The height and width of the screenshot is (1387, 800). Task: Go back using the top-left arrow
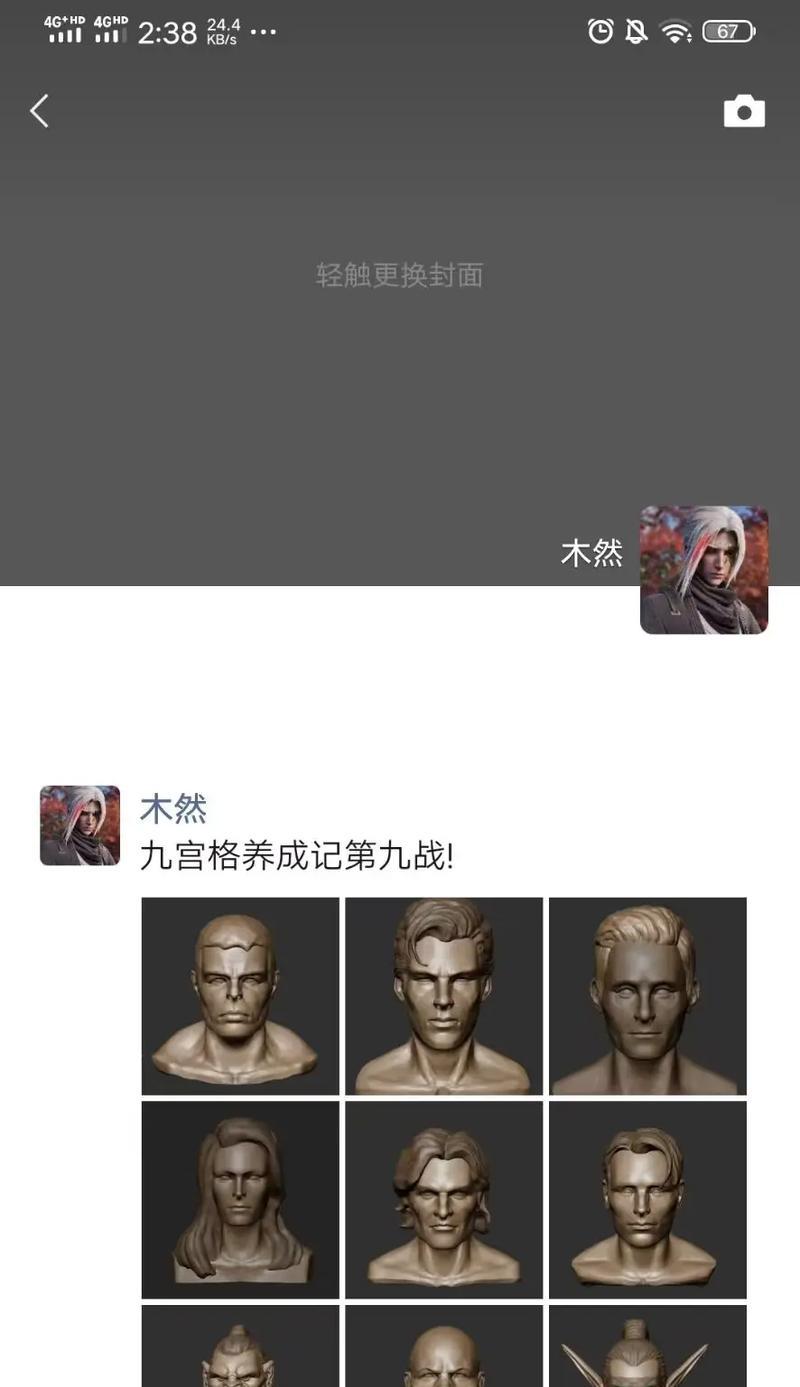[x=40, y=111]
